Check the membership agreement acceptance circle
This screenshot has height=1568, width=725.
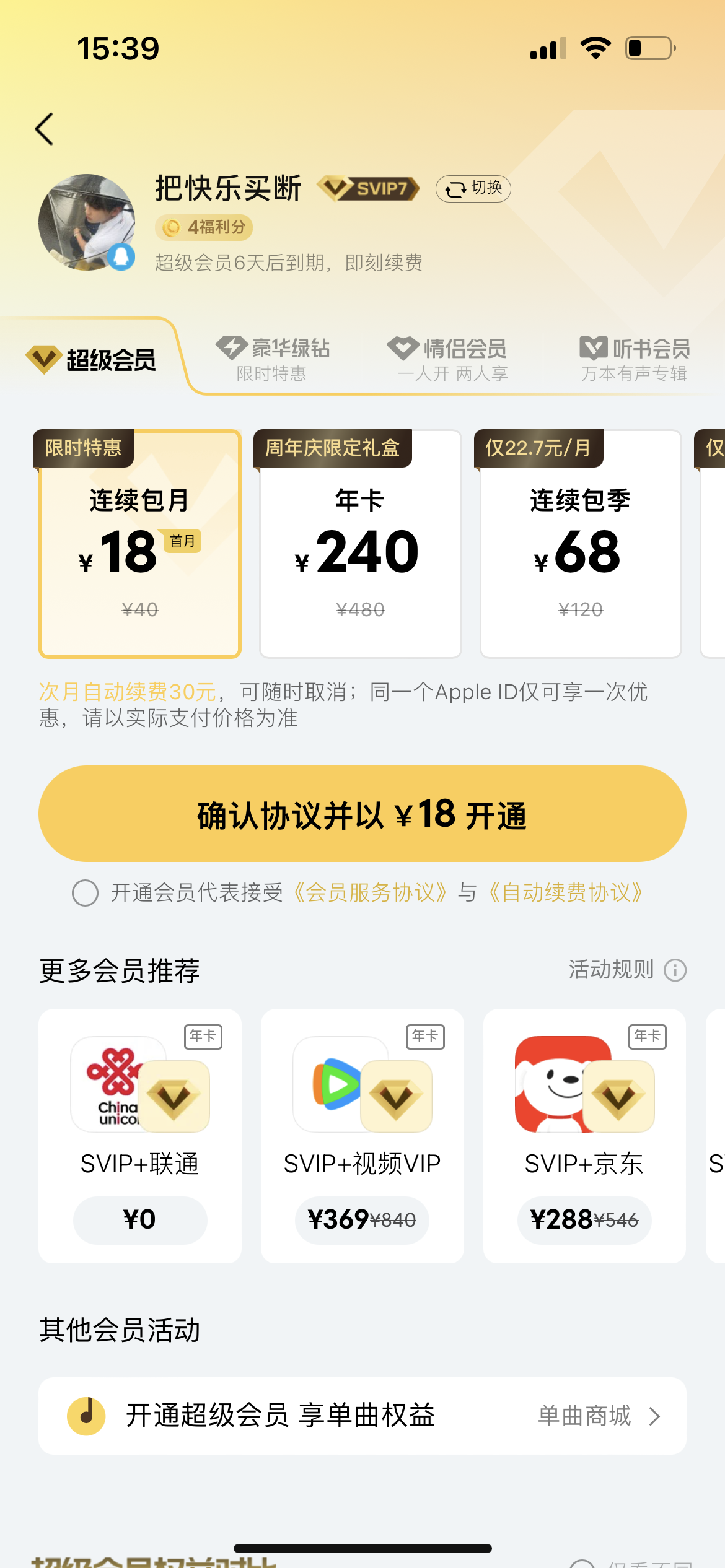tap(86, 893)
